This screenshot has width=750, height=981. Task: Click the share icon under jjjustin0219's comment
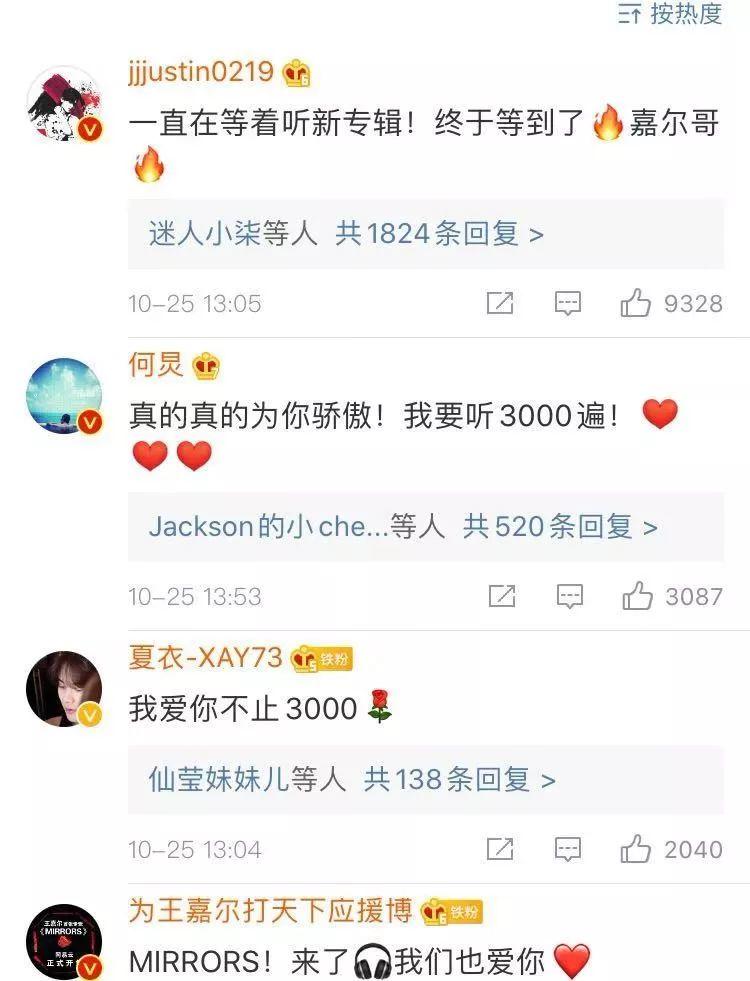tap(501, 301)
